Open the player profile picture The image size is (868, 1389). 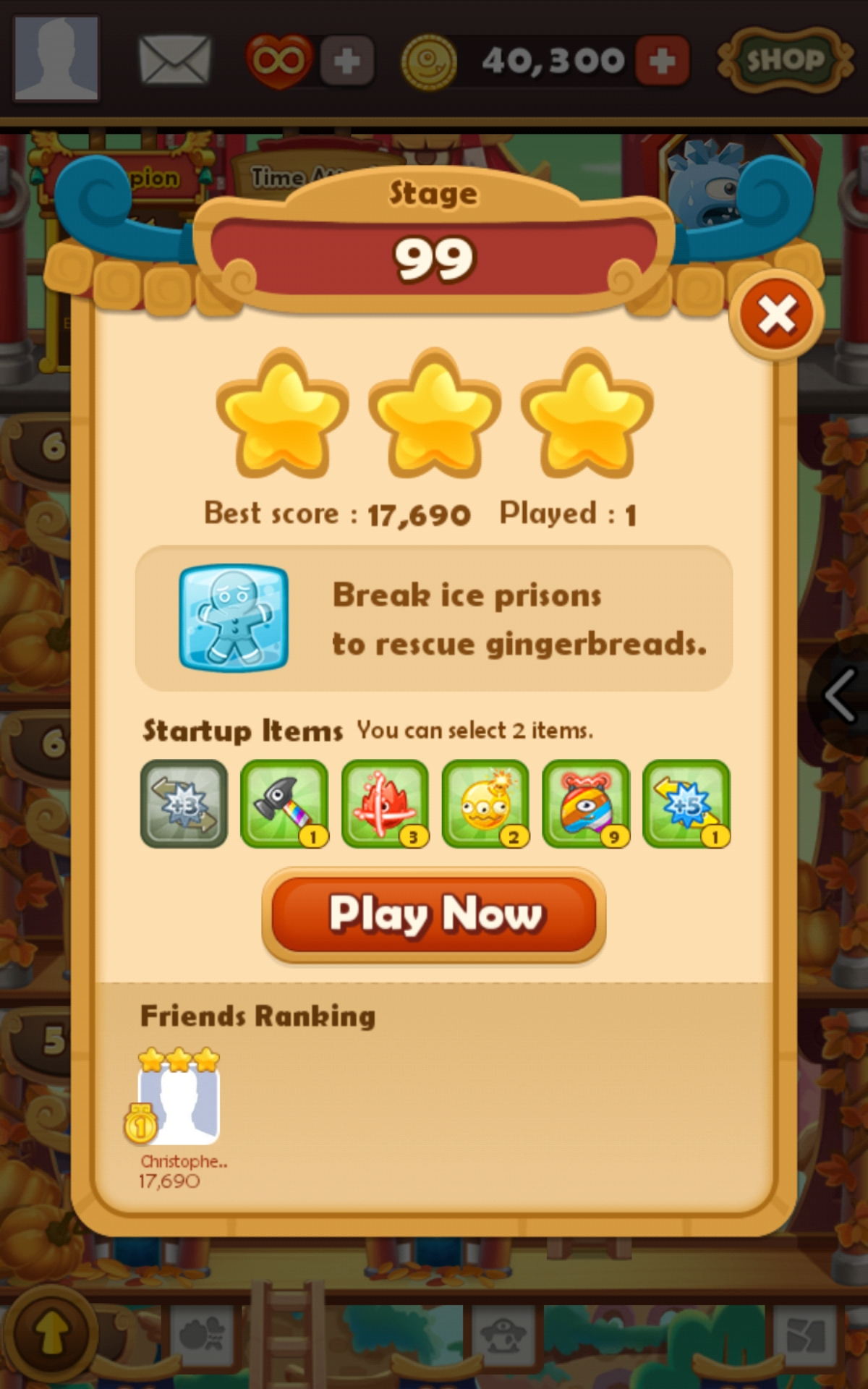click(x=56, y=58)
